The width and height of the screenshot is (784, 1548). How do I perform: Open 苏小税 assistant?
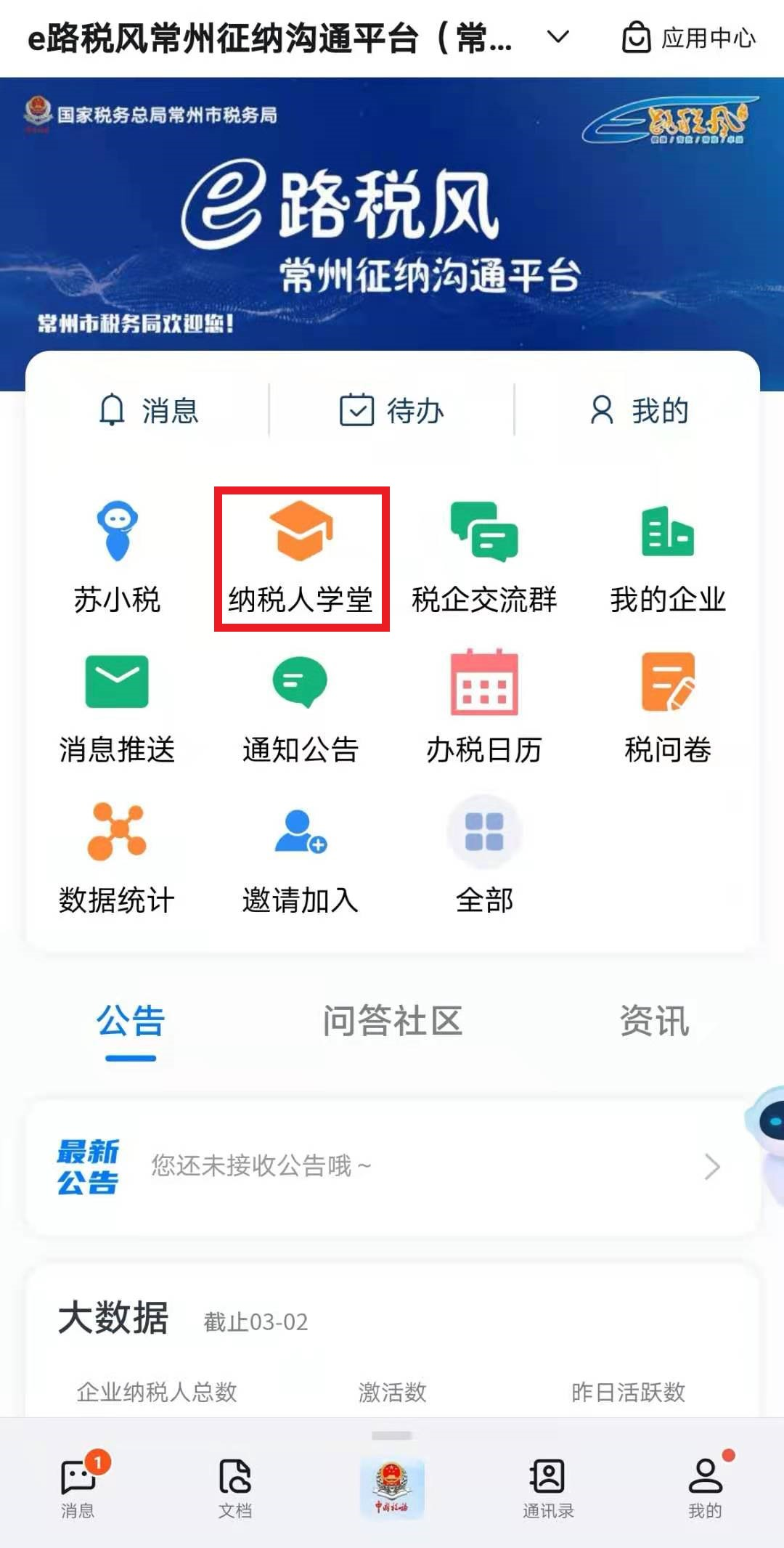117,557
